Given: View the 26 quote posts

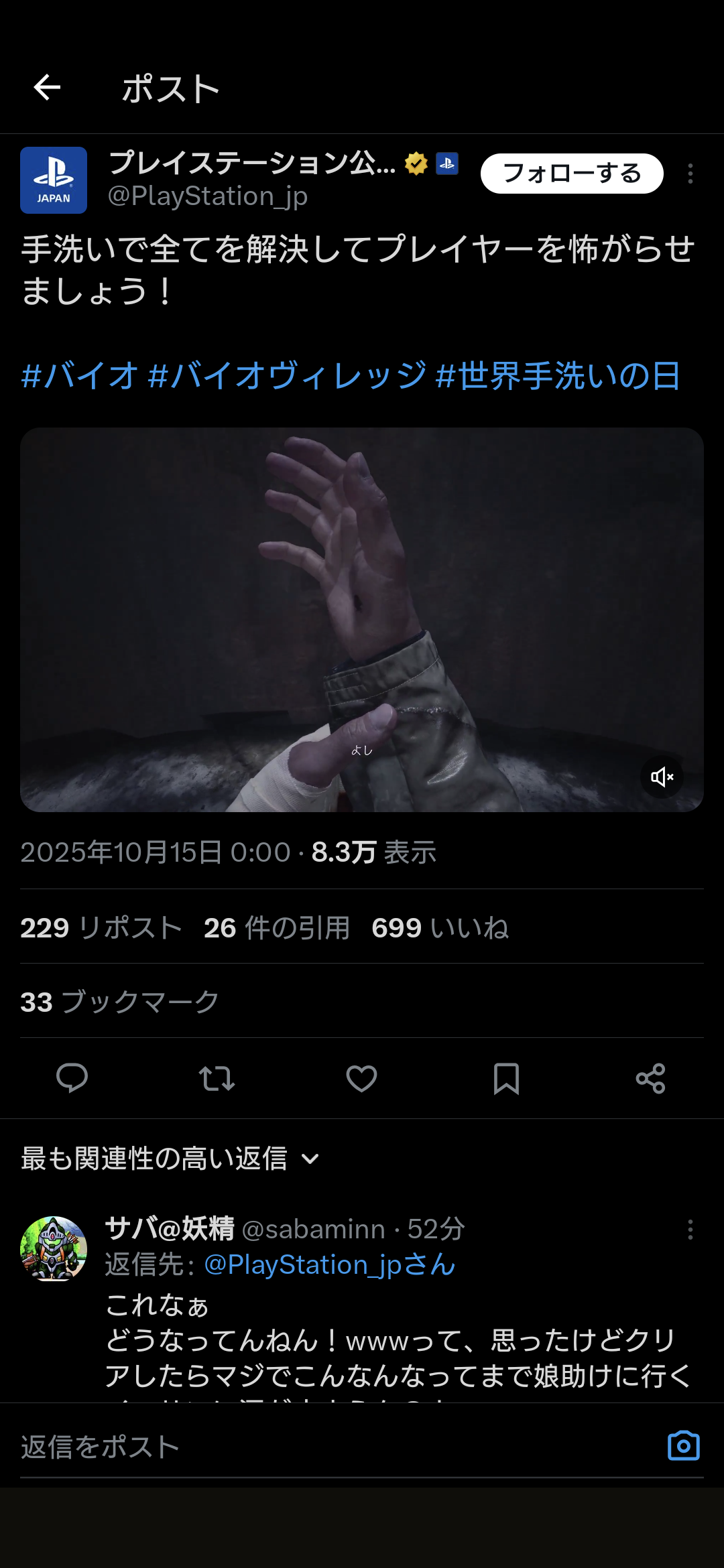Looking at the screenshot, I should click(277, 928).
